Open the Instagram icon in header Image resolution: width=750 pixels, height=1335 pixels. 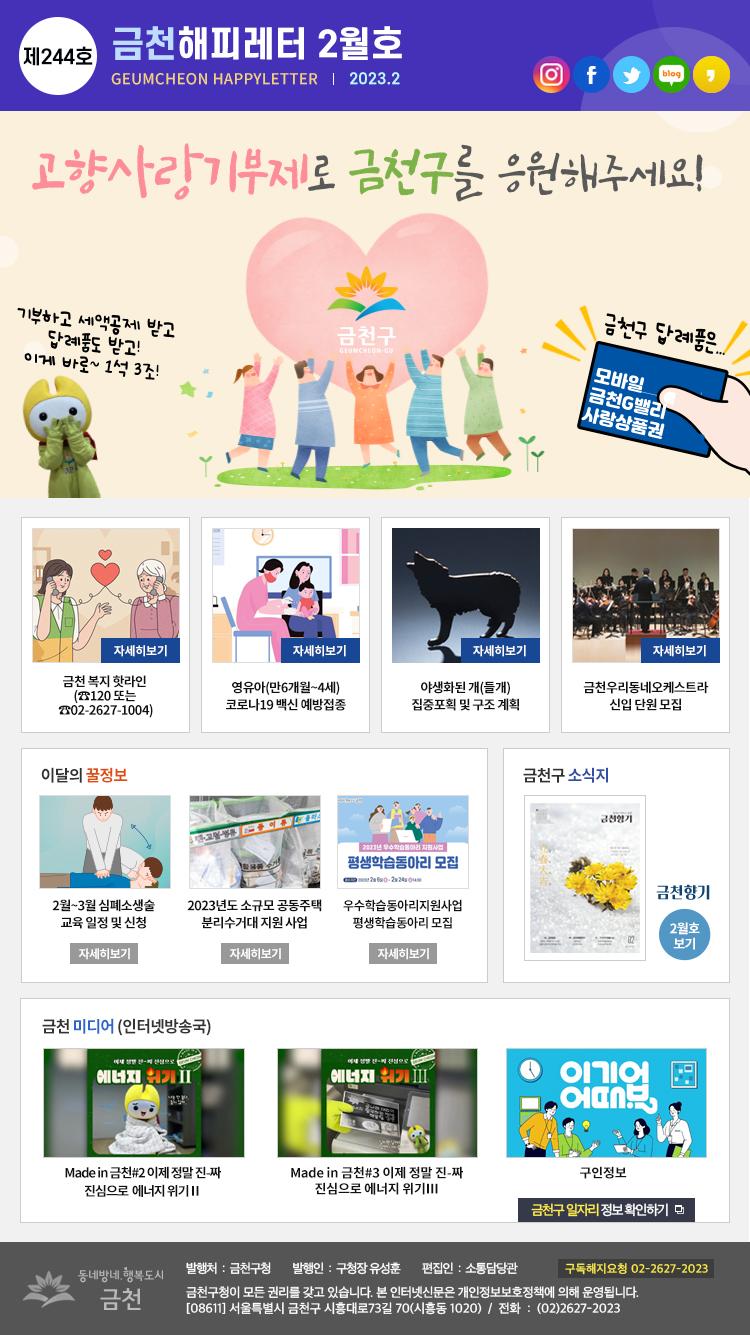pyautogui.click(x=551, y=74)
